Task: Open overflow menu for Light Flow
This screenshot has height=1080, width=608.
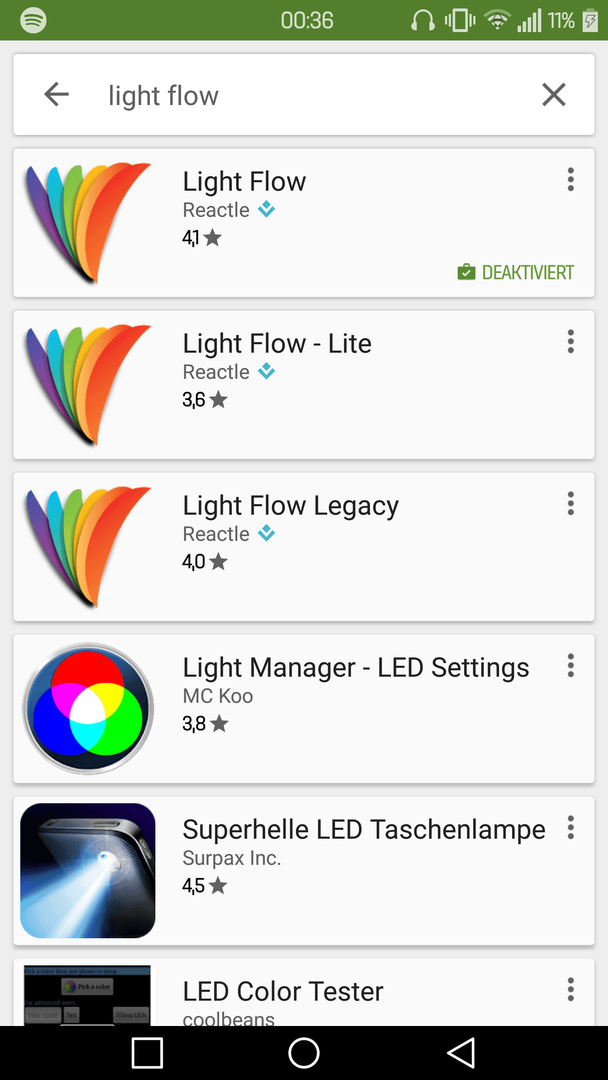Action: (570, 179)
